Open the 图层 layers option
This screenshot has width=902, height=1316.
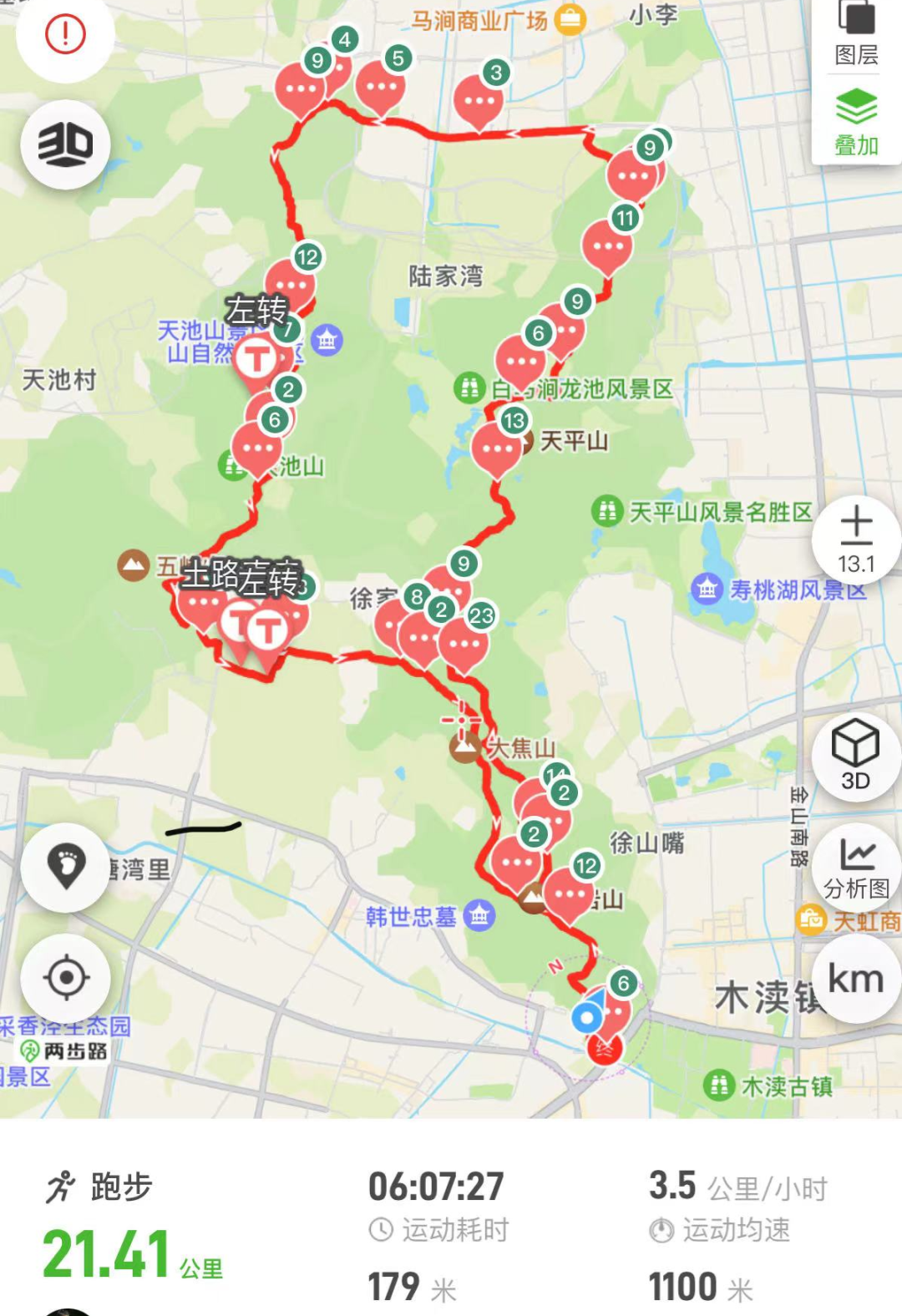[856, 33]
